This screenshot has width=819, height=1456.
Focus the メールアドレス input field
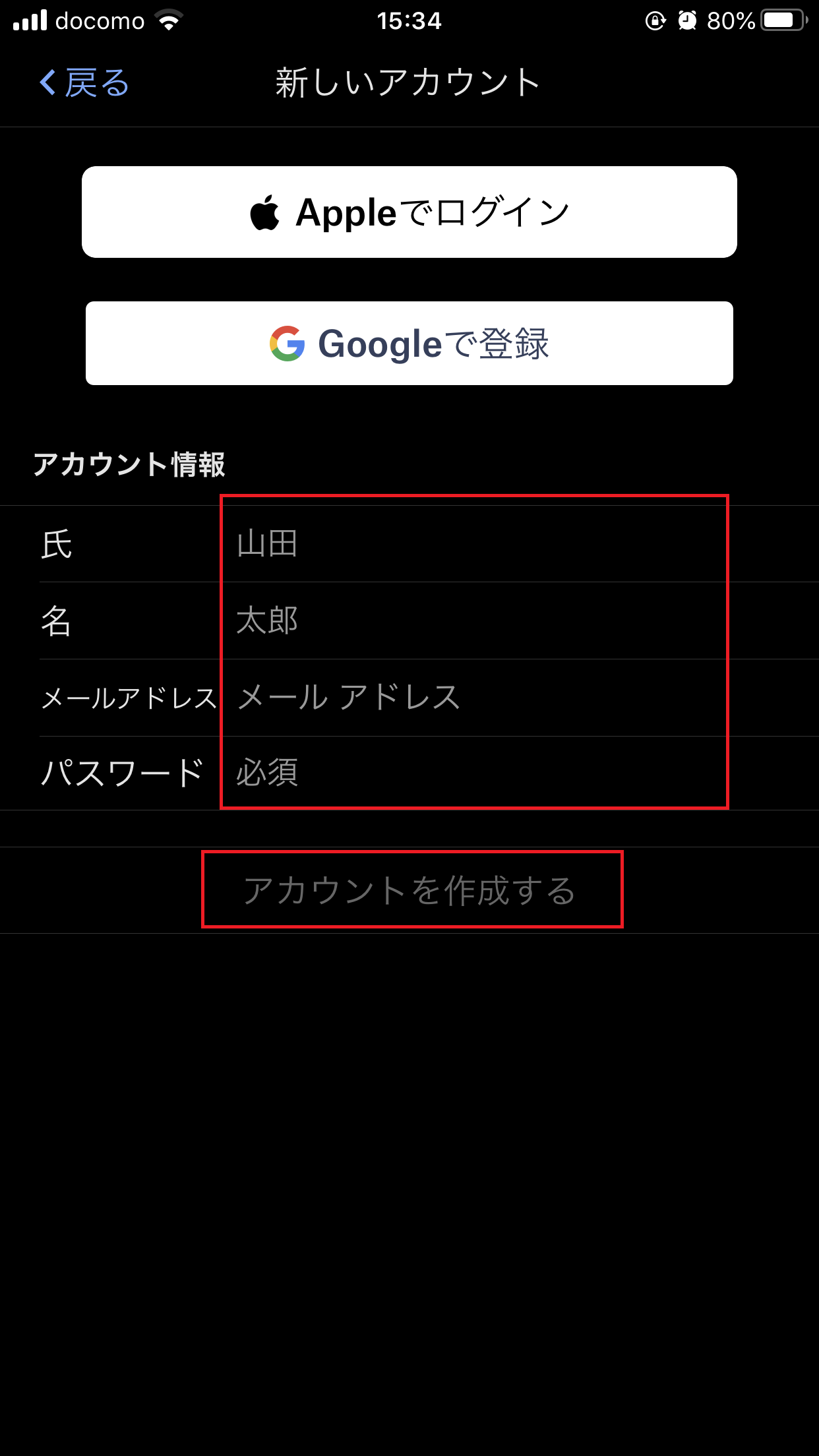473,698
